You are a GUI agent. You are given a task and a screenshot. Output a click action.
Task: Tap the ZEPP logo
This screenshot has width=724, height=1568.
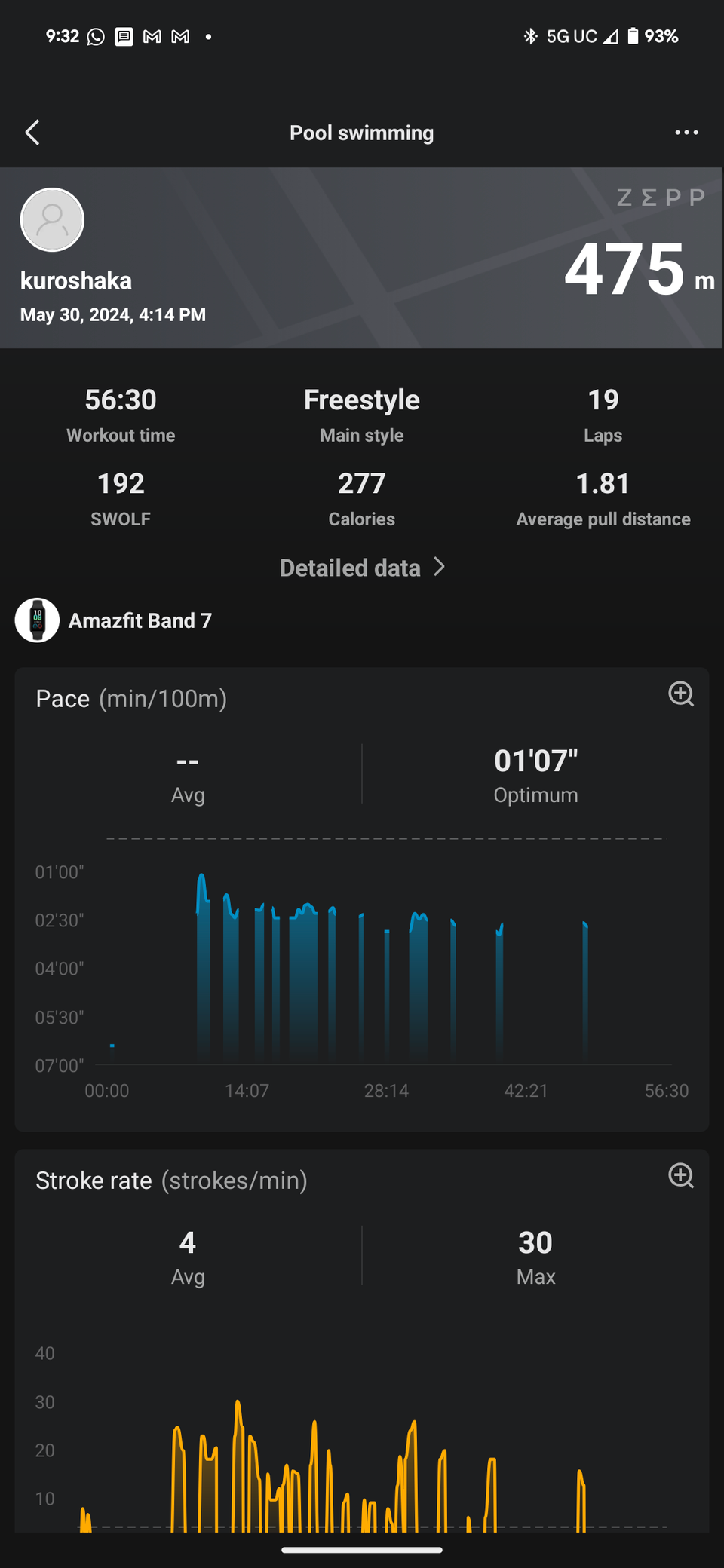click(660, 198)
